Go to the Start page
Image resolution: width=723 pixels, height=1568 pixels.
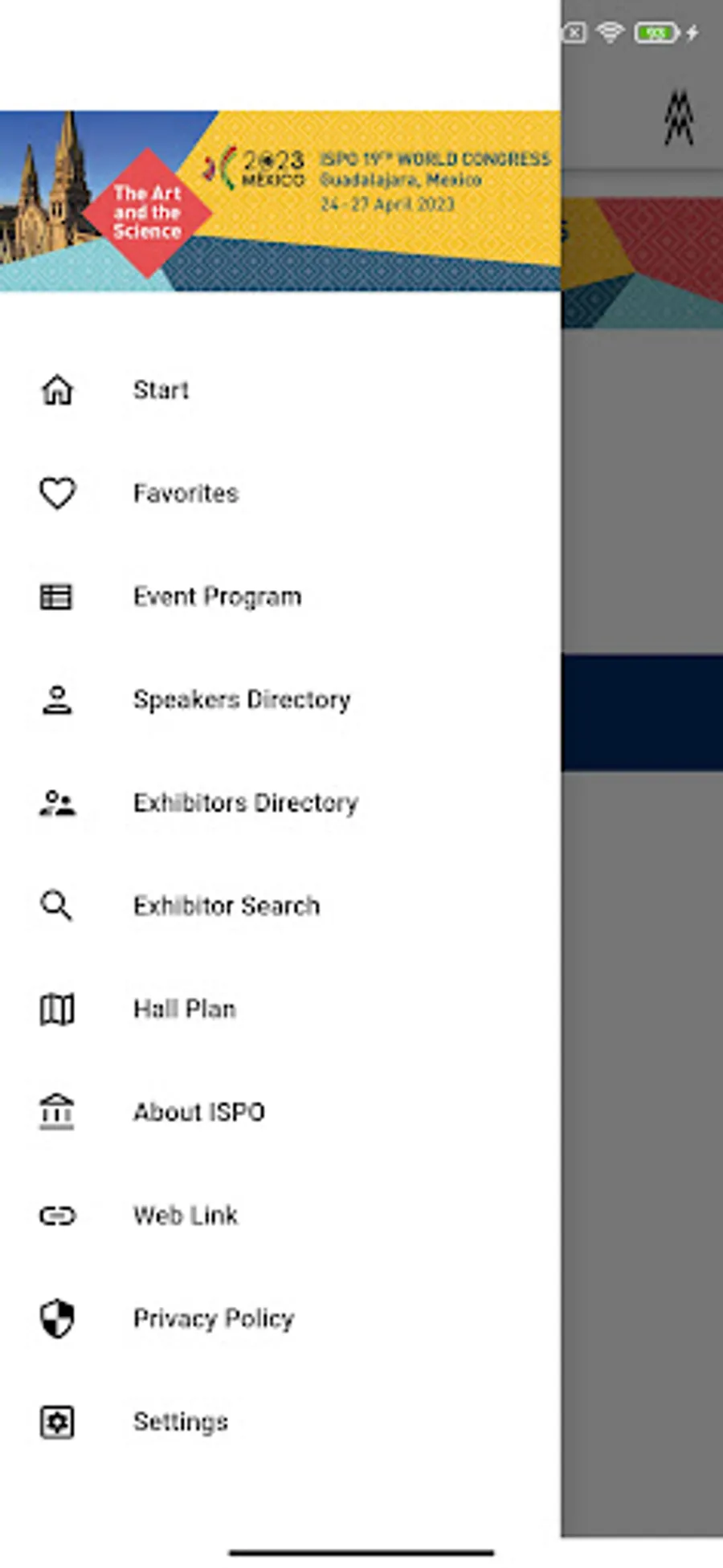pyautogui.click(x=161, y=390)
